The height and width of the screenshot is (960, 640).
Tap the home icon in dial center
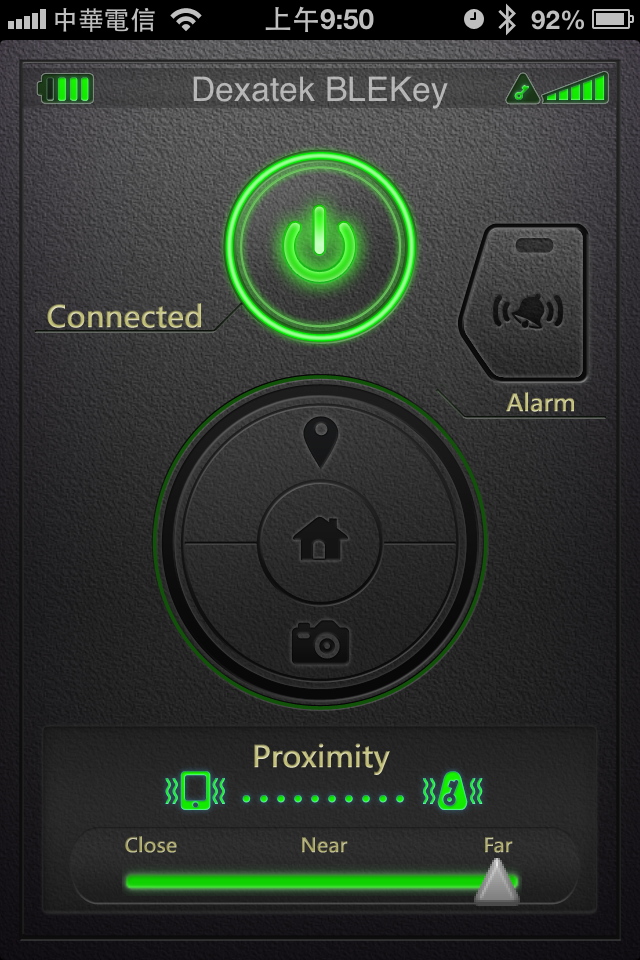(320, 541)
